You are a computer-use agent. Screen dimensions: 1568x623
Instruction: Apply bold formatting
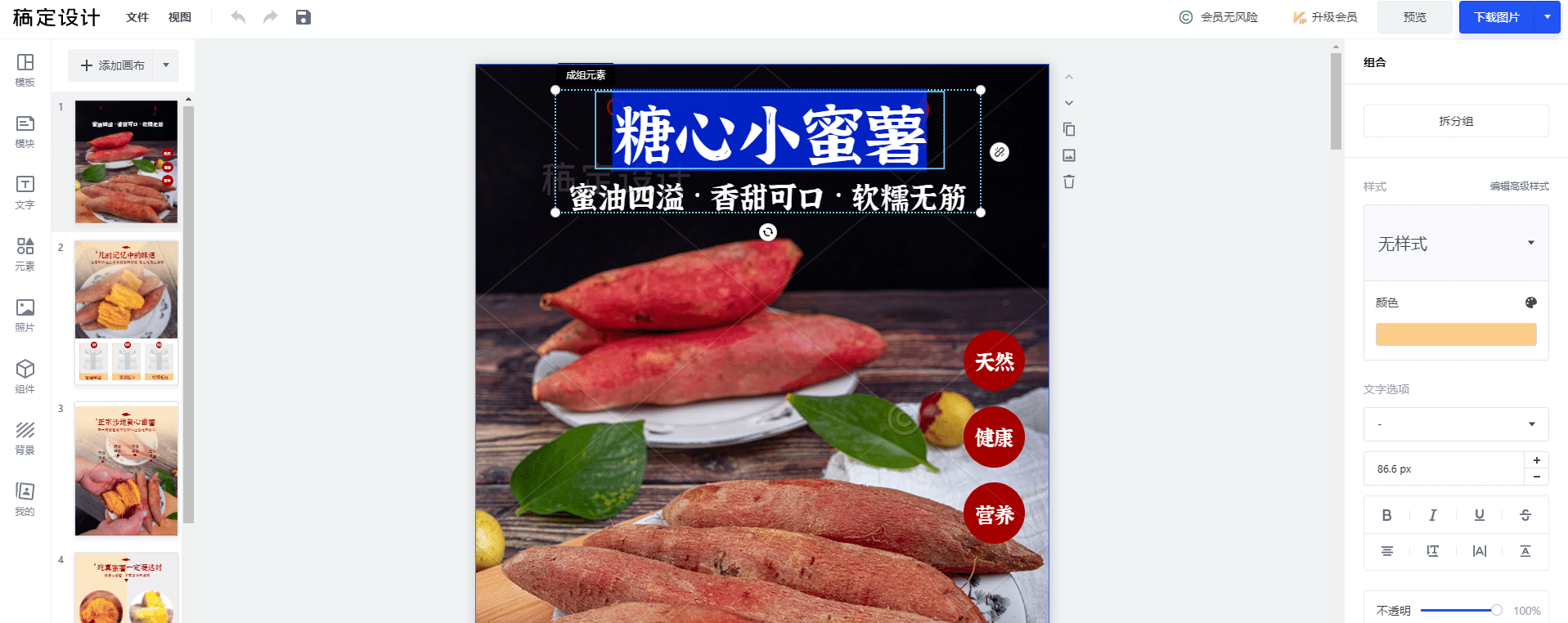(1386, 515)
